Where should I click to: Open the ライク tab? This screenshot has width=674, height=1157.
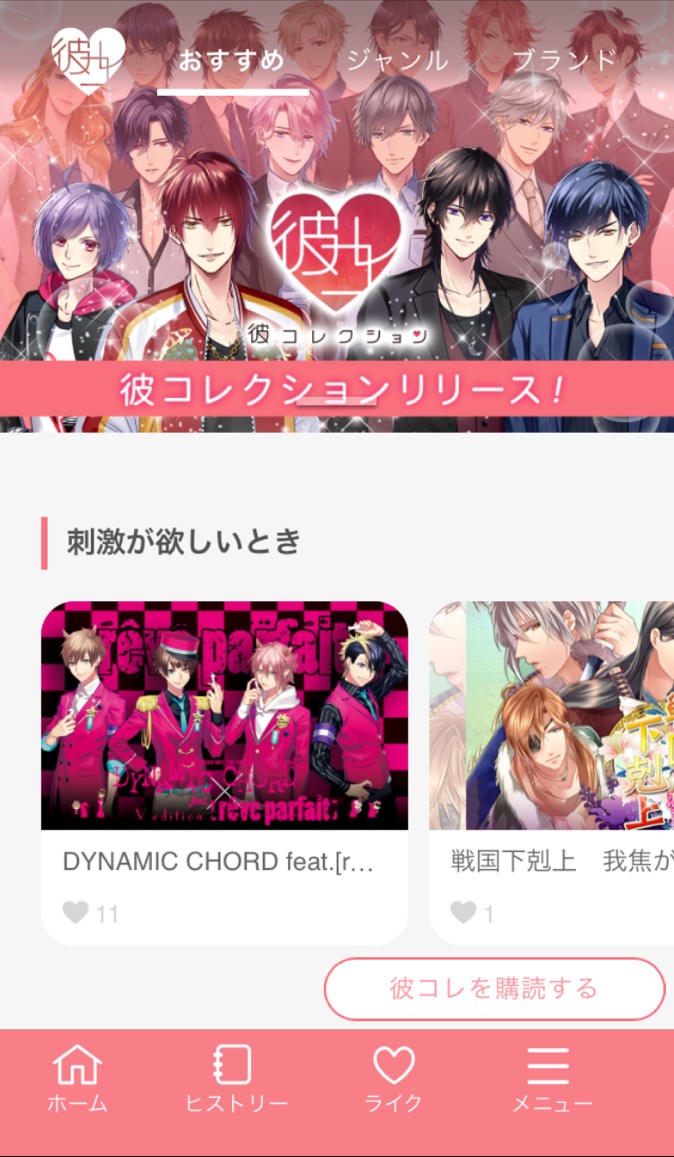pos(393,1079)
